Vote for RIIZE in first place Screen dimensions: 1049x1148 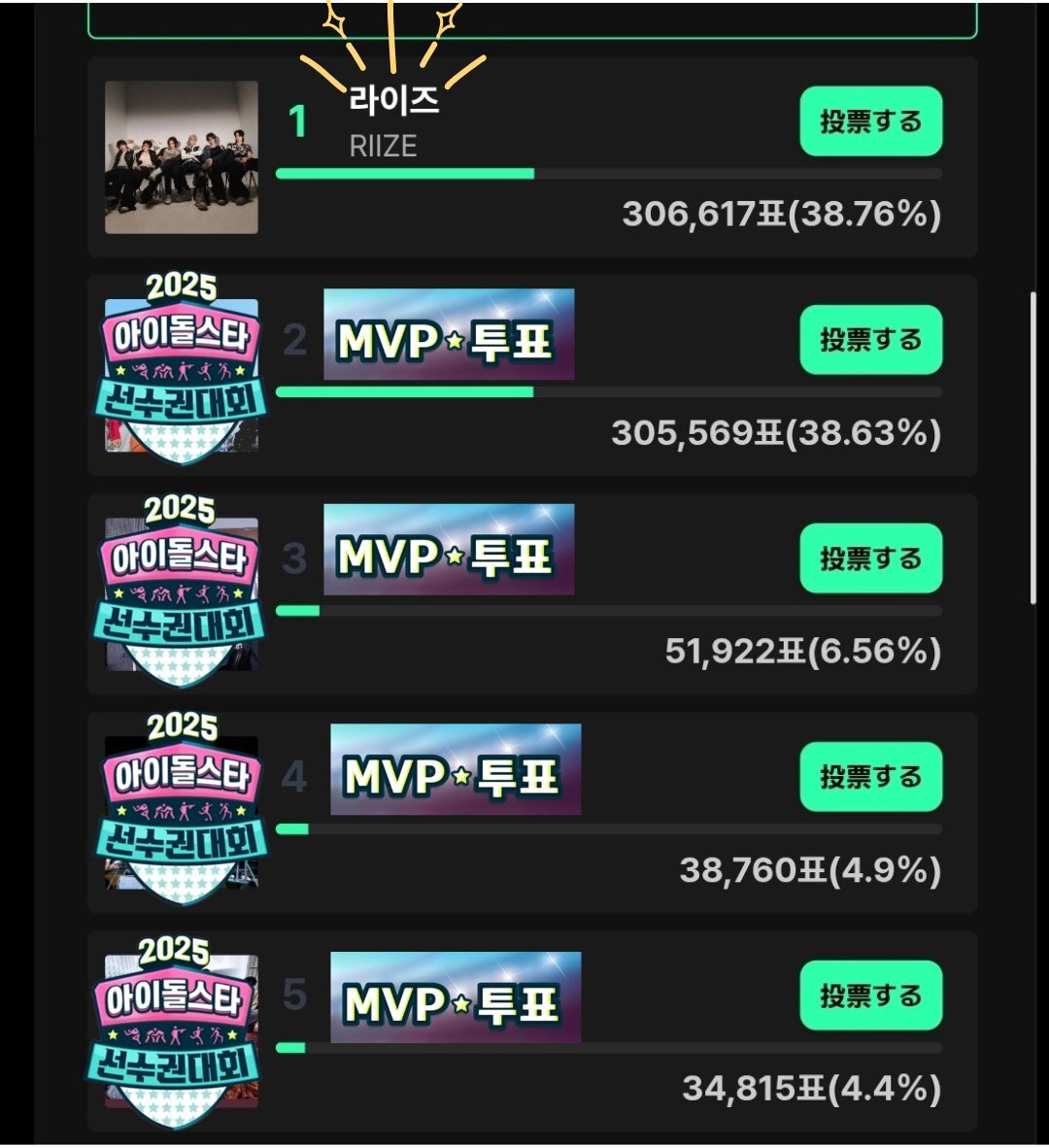pyautogui.click(x=870, y=120)
